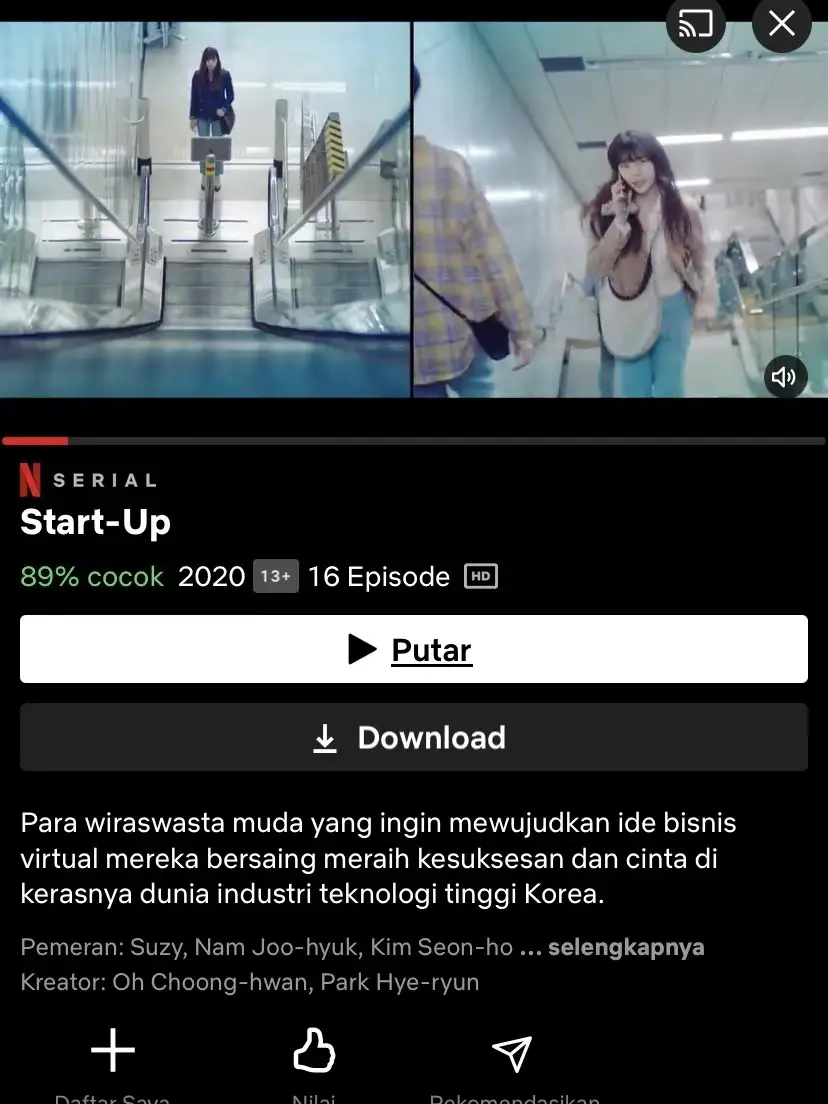Cast Start-Up to a TV
Image resolution: width=828 pixels, height=1104 pixels.
tap(695, 24)
